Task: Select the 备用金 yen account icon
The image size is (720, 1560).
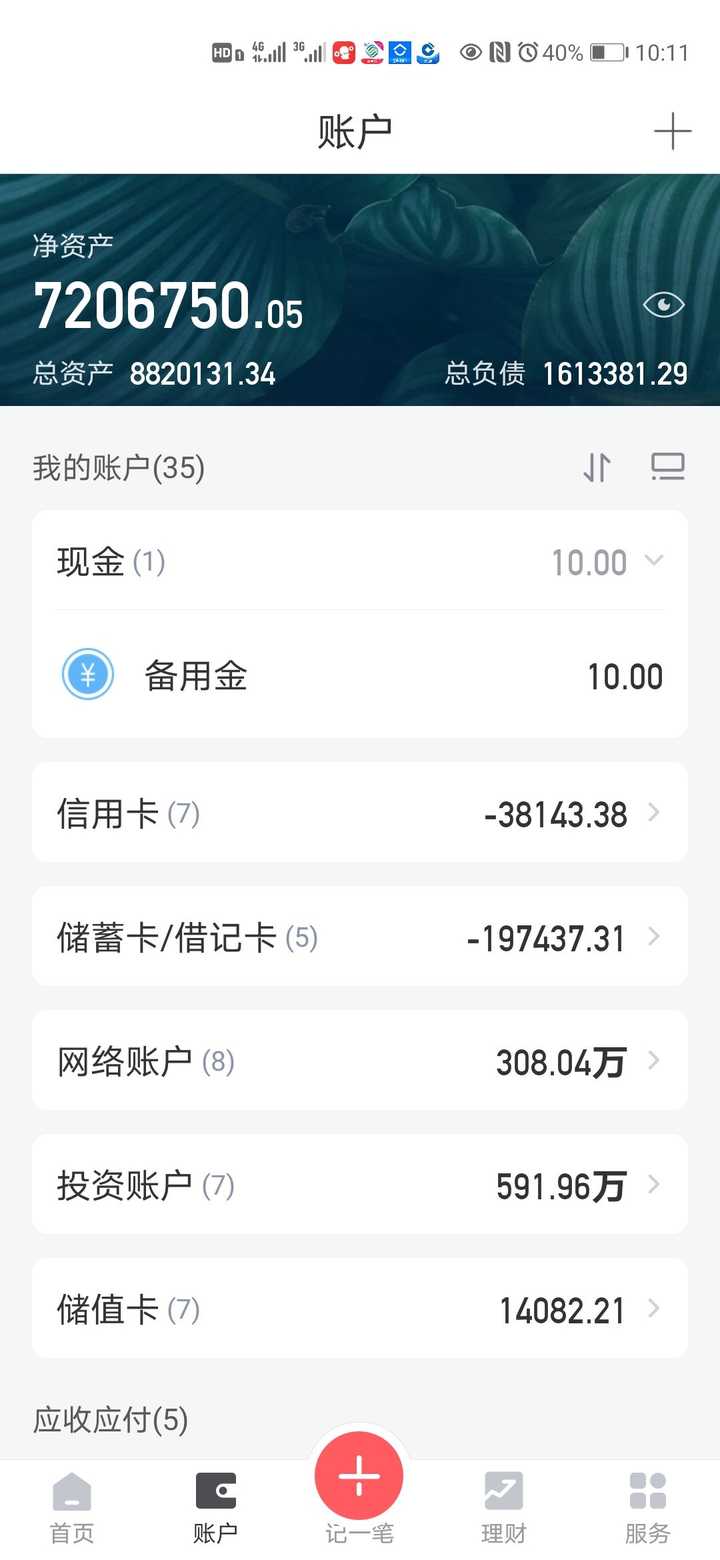Action: pos(87,675)
